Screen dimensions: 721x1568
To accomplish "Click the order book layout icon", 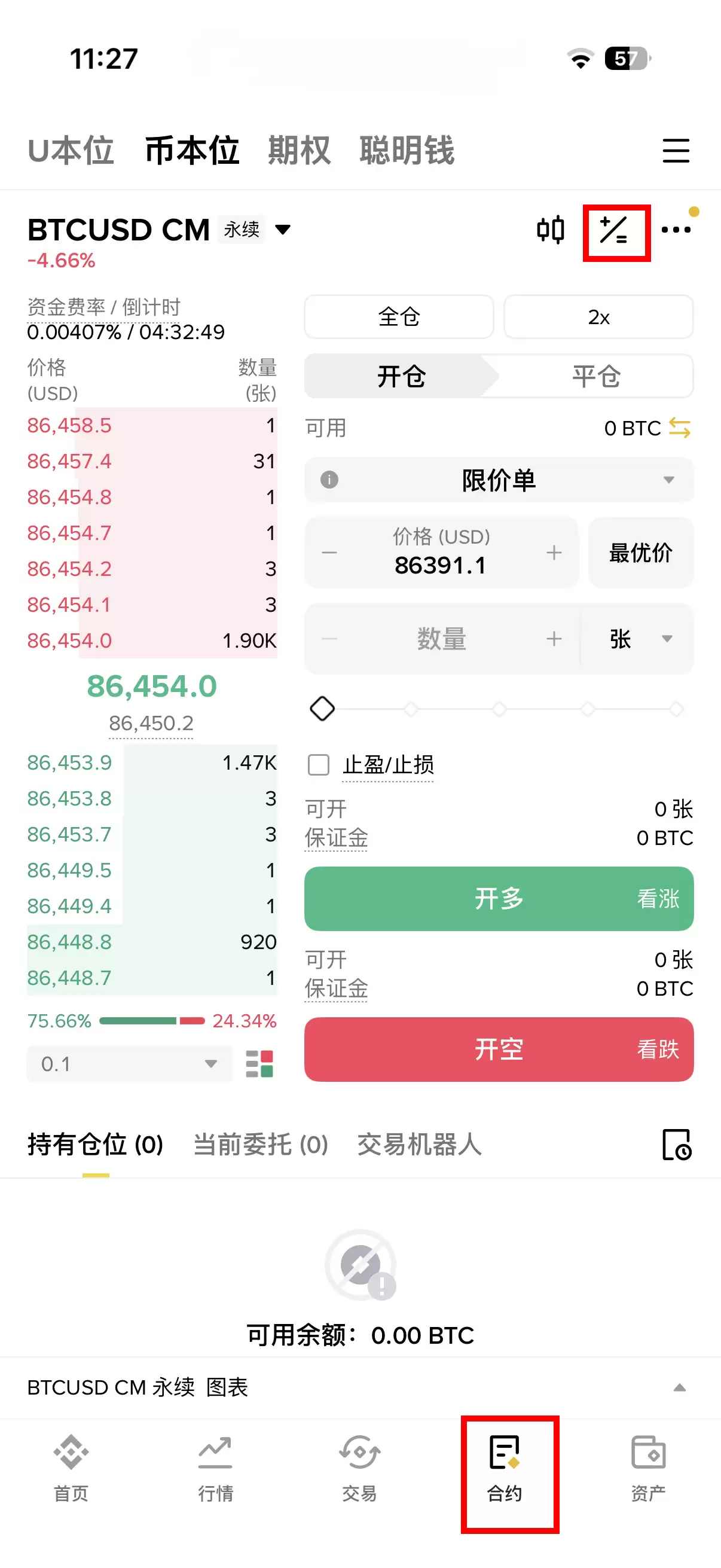I will pos(261,1063).
